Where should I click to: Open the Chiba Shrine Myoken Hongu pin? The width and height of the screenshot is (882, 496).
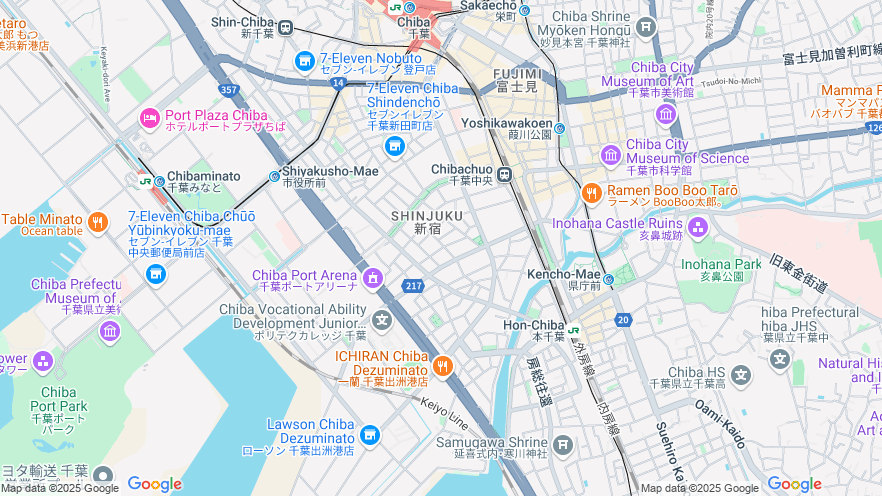[x=646, y=26]
